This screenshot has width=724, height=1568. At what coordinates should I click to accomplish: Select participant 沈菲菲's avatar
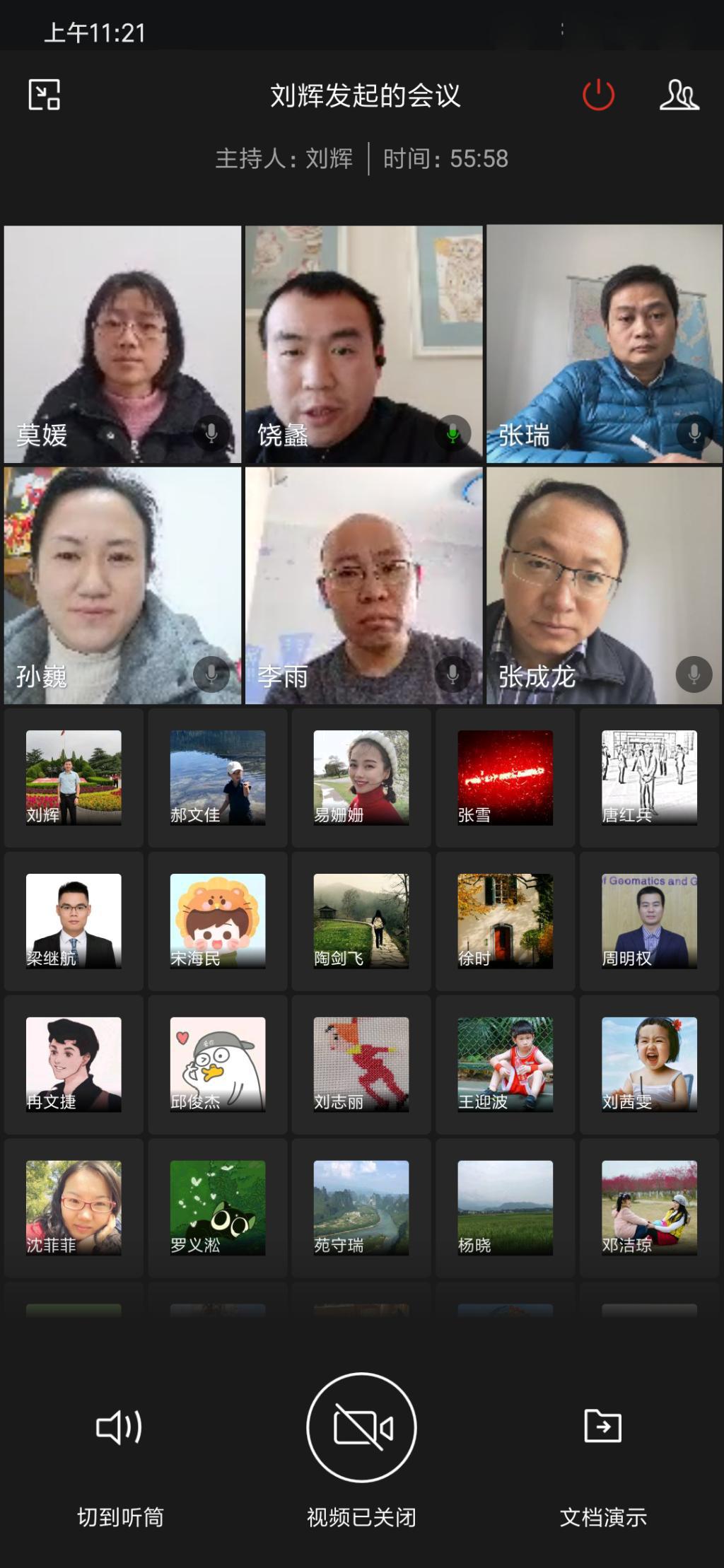(x=74, y=1208)
